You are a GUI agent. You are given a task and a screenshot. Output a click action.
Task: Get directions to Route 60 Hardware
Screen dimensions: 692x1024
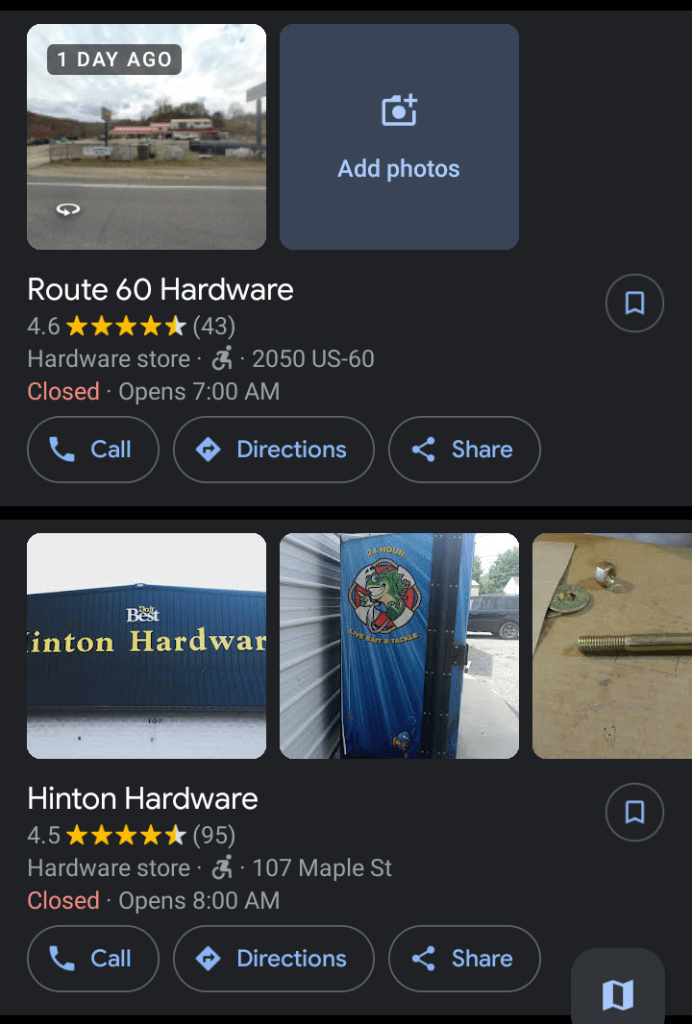(274, 450)
